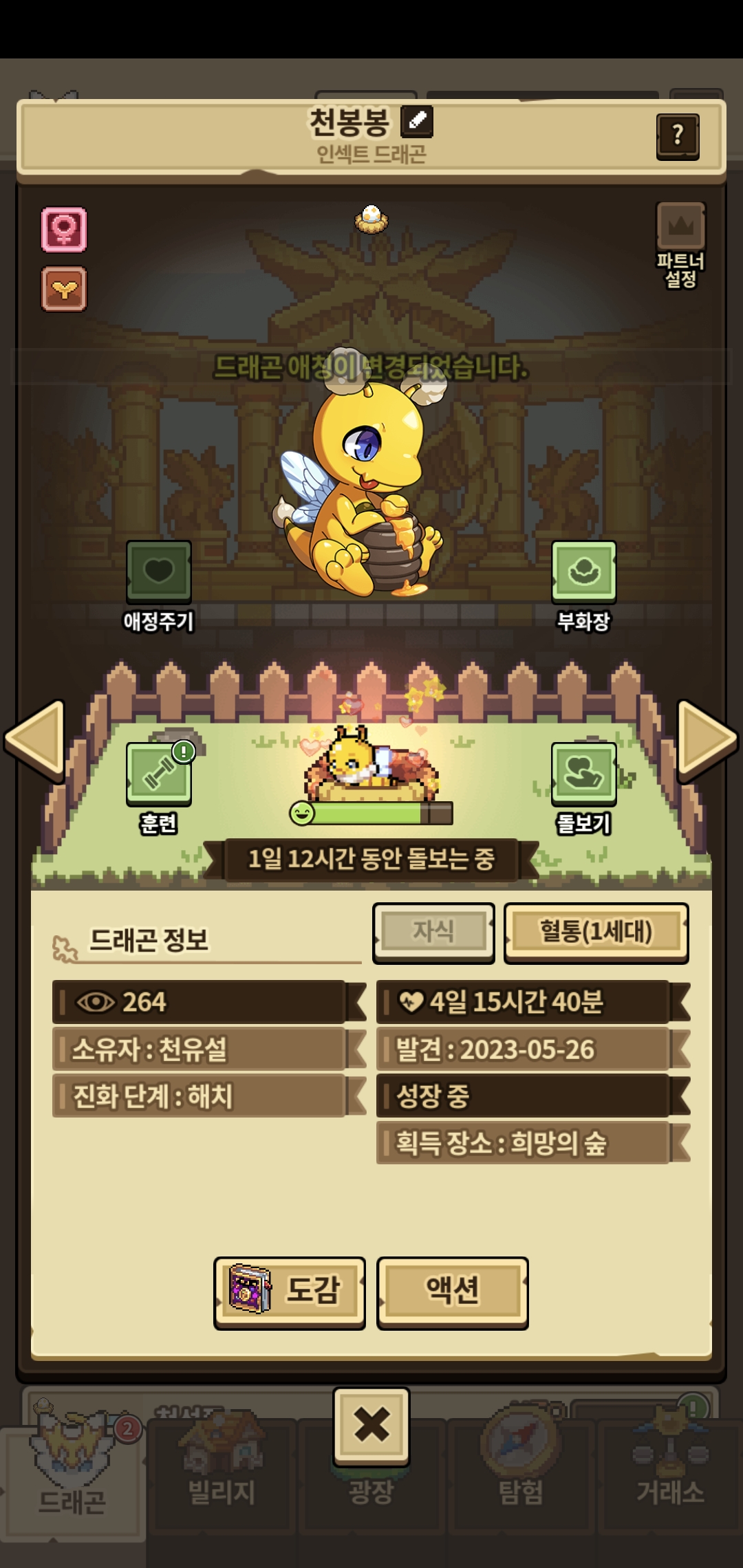Open the 도감 encyclopedia
Viewport: 743px width, 1568px height.
point(289,1292)
